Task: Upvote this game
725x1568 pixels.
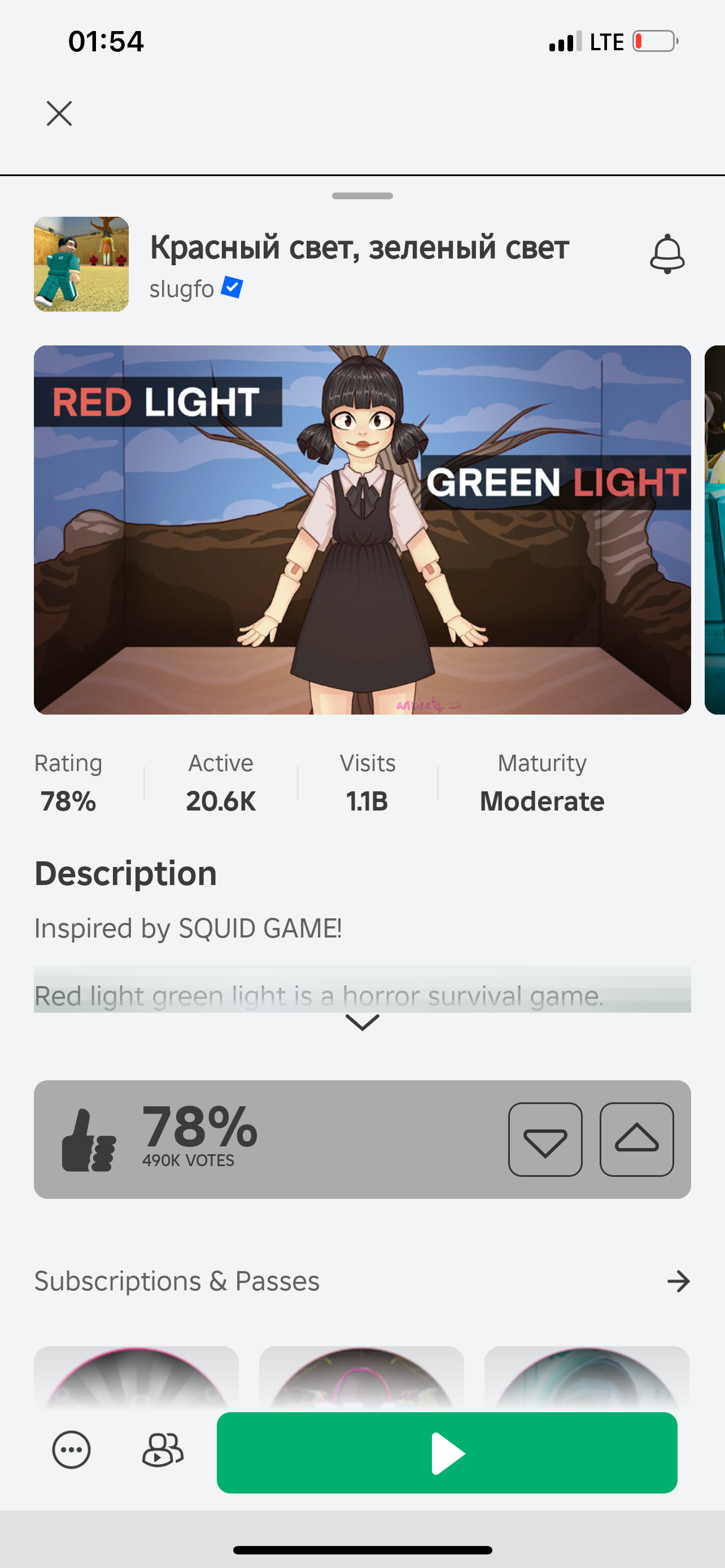Action: tap(636, 1140)
